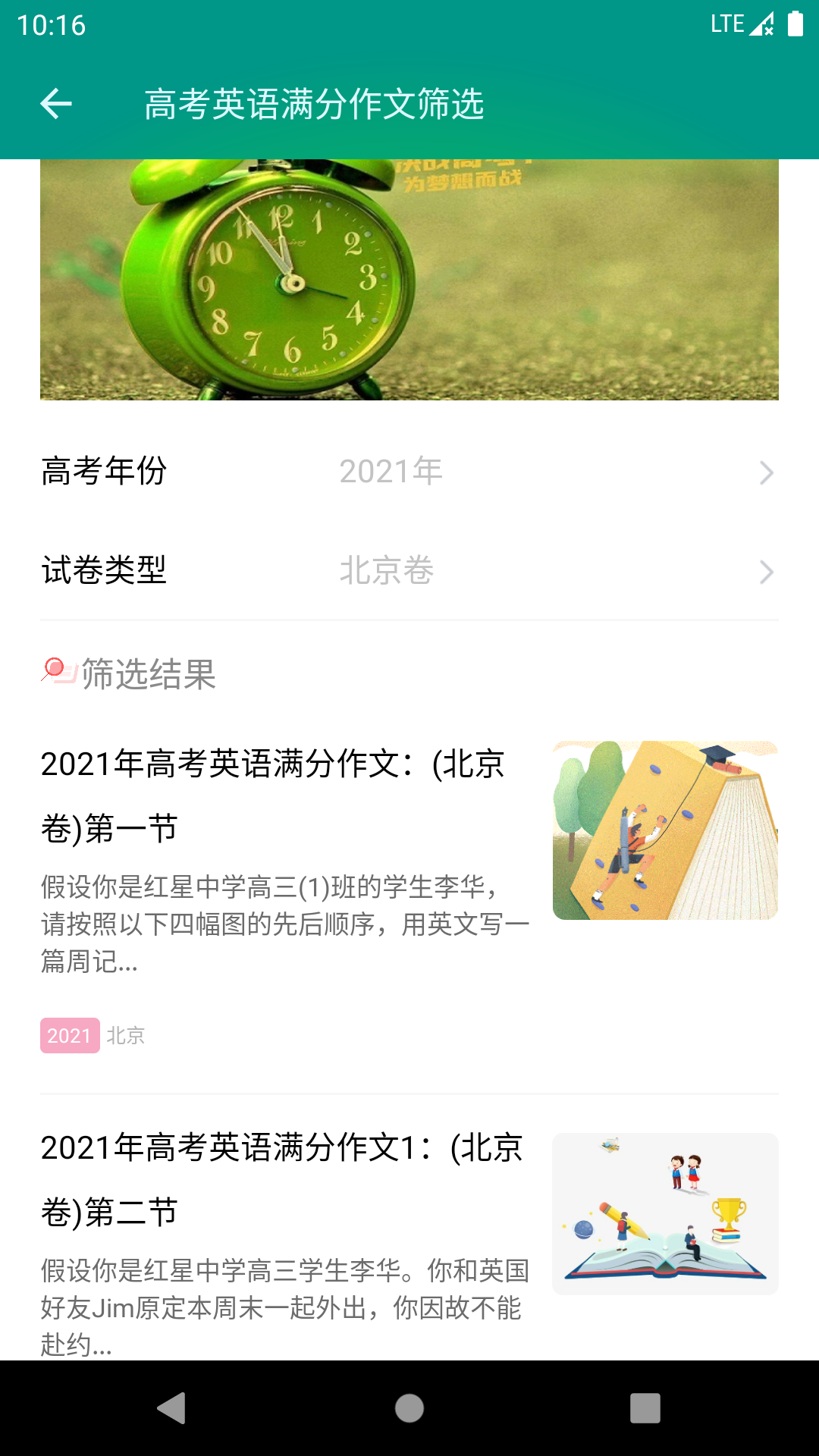Click the LTE signal indicator in status bar
Screen dimensions: 819x1456
click(727, 24)
